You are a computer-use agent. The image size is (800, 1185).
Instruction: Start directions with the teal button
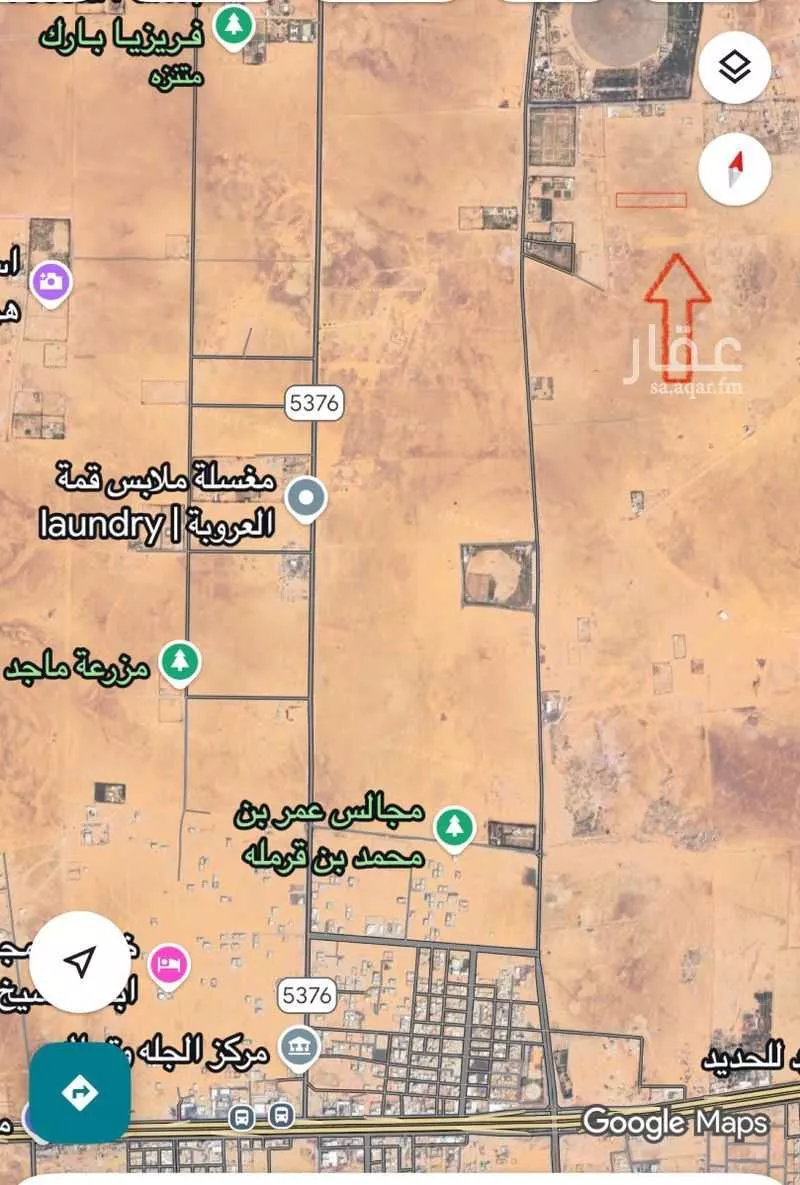(x=80, y=1092)
